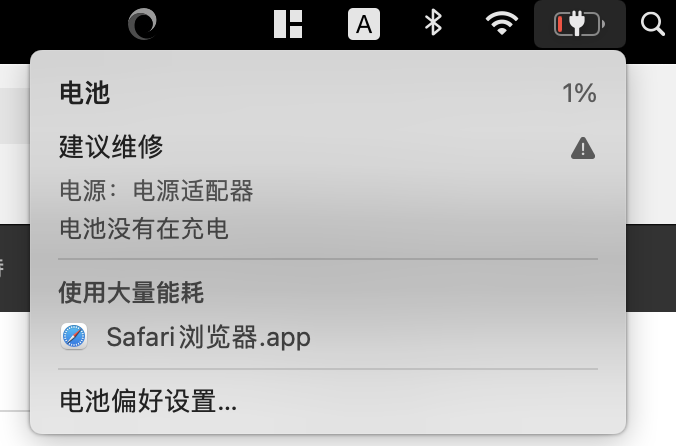This screenshot has height=446, width=676.
Task: Open the Bluetooth menu
Action: point(433,23)
